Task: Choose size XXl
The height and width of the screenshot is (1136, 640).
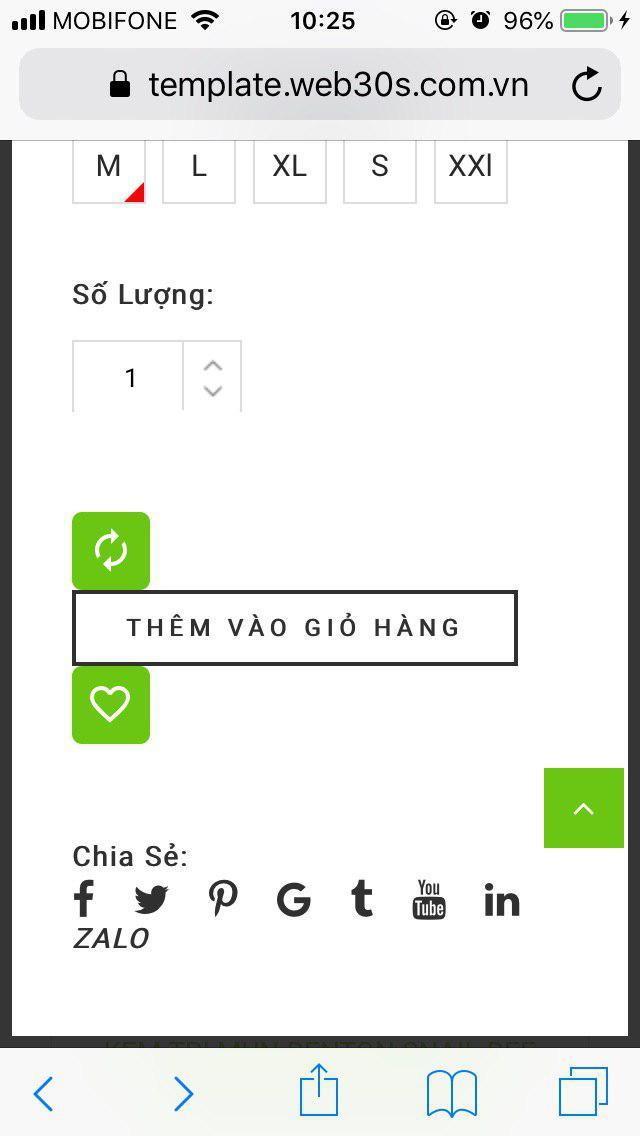Action: [470, 168]
